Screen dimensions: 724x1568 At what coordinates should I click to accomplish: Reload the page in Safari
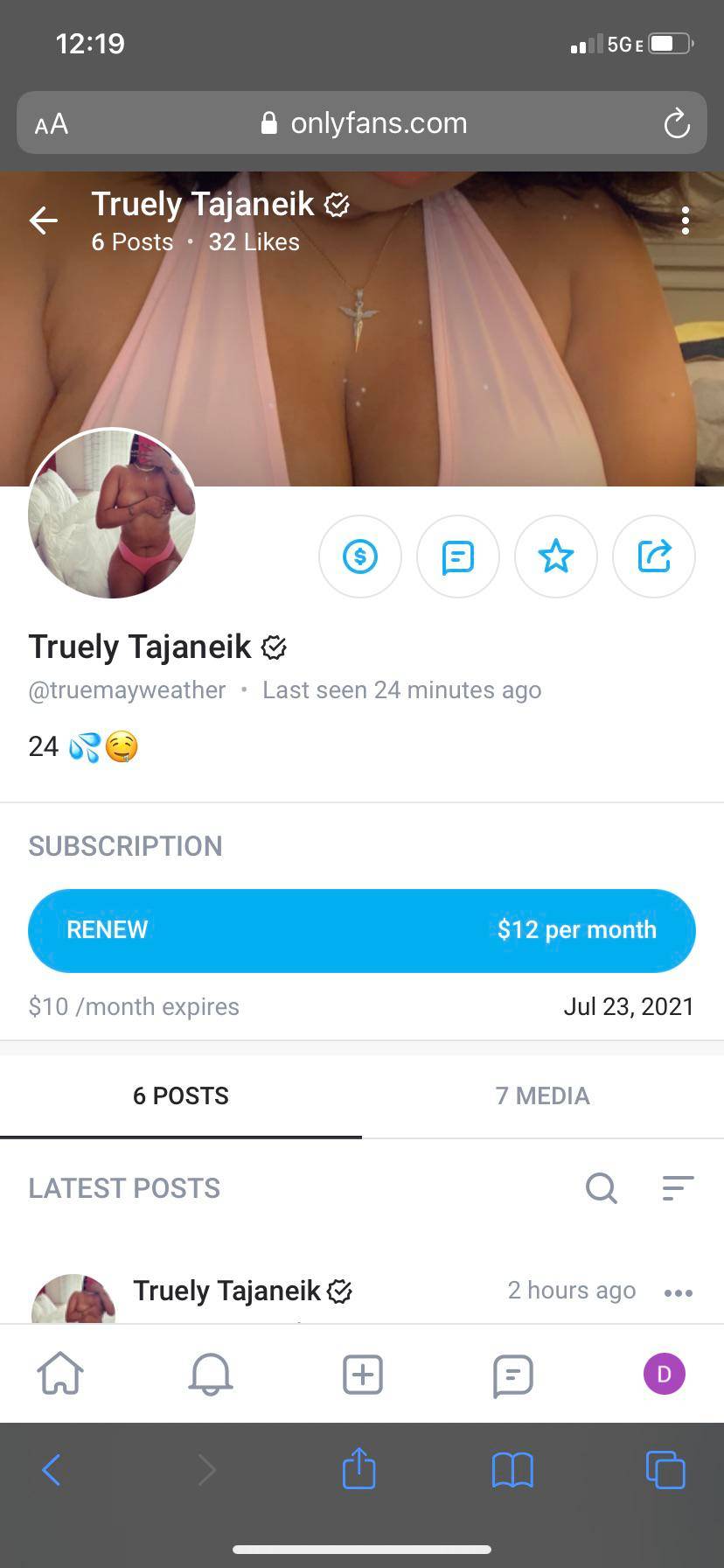tap(677, 123)
